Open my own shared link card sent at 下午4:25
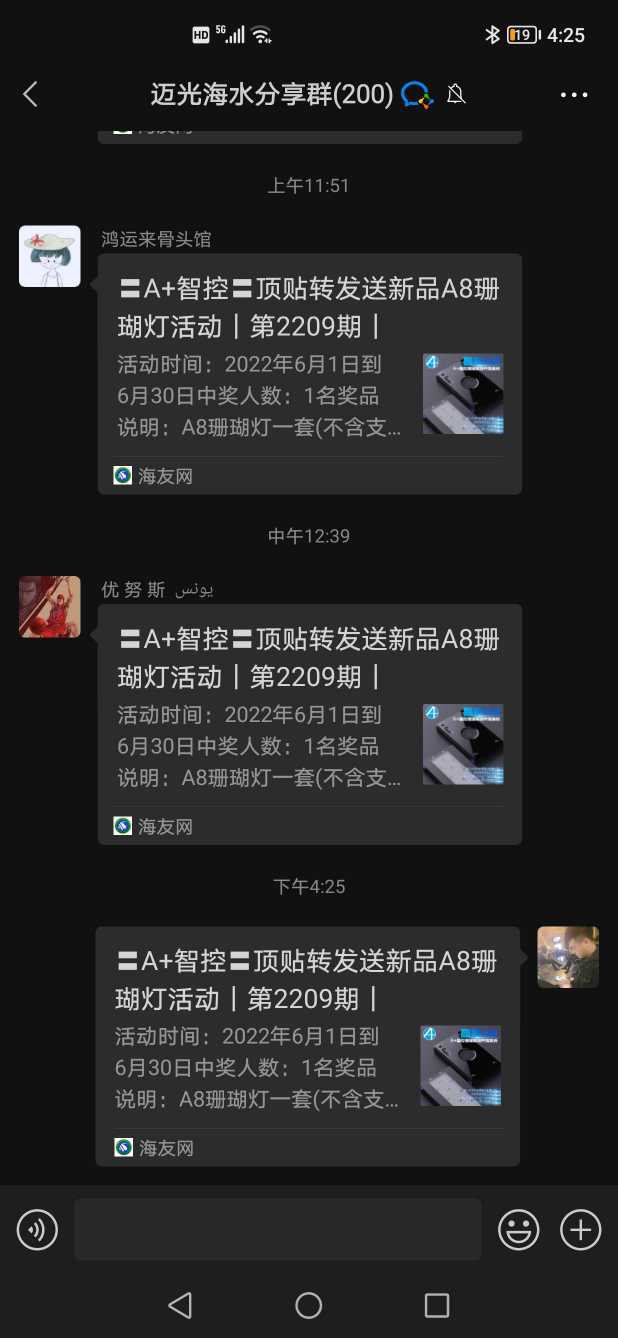 click(x=307, y=1045)
